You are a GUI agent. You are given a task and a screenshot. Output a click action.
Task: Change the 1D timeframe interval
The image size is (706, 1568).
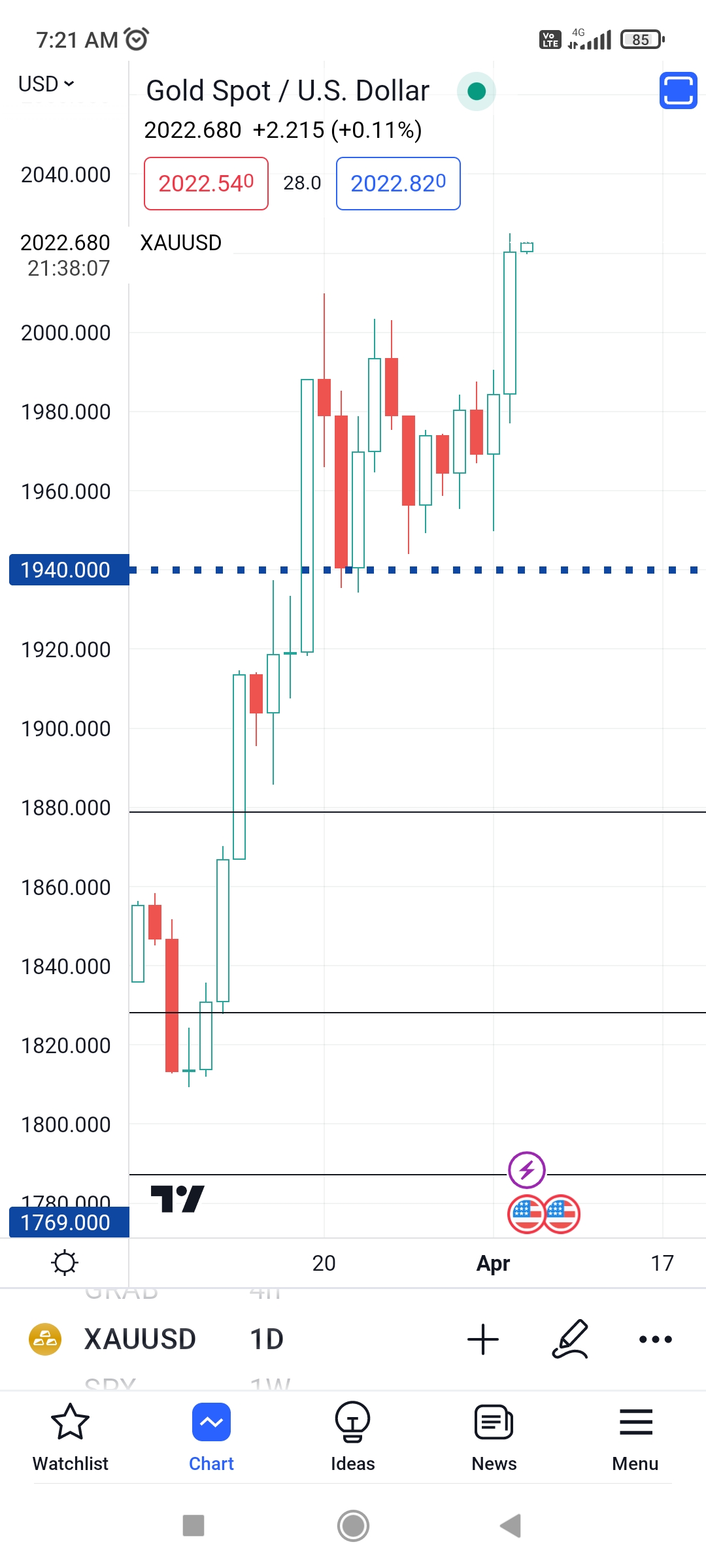click(267, 1339)
